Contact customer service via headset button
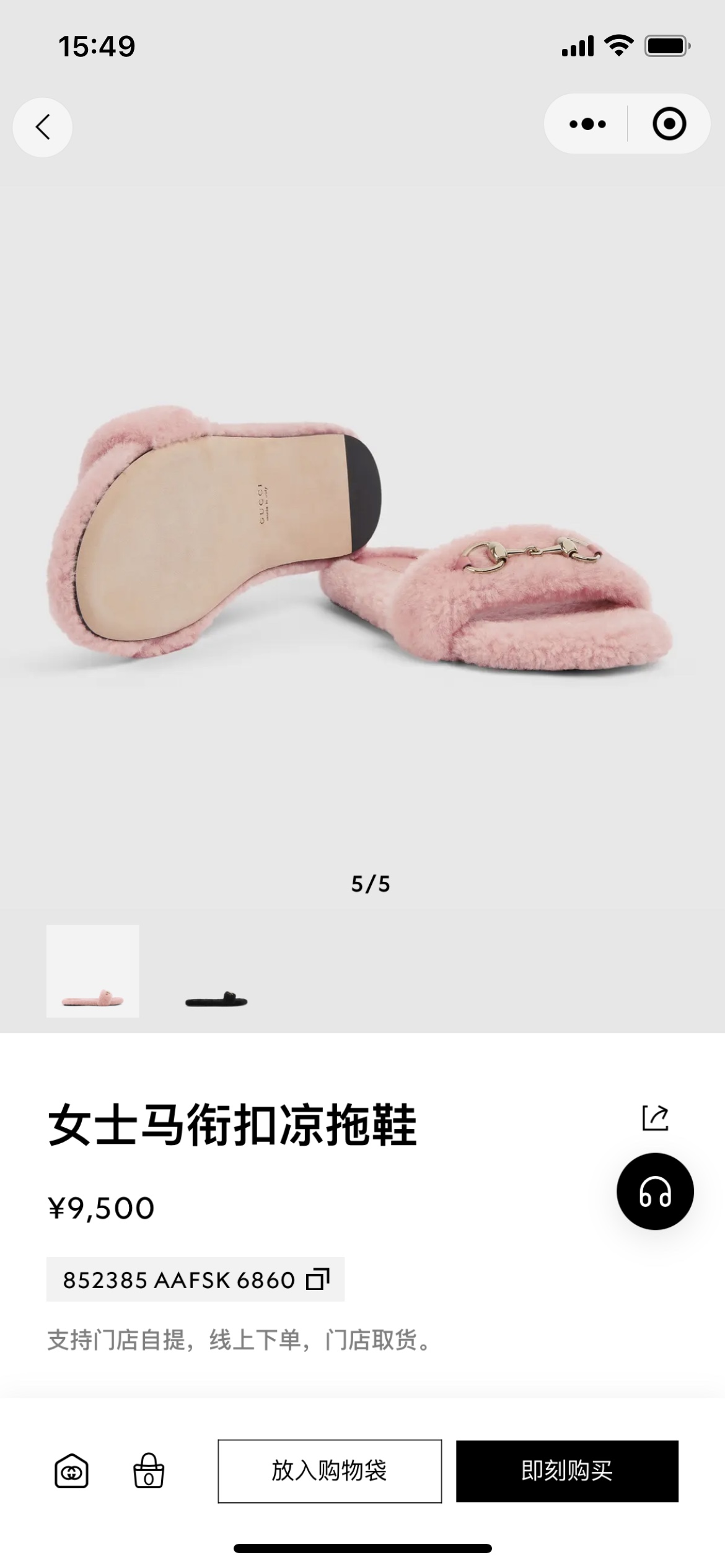This screenshot has height=1568, width=725. [x=655, y=1191]
